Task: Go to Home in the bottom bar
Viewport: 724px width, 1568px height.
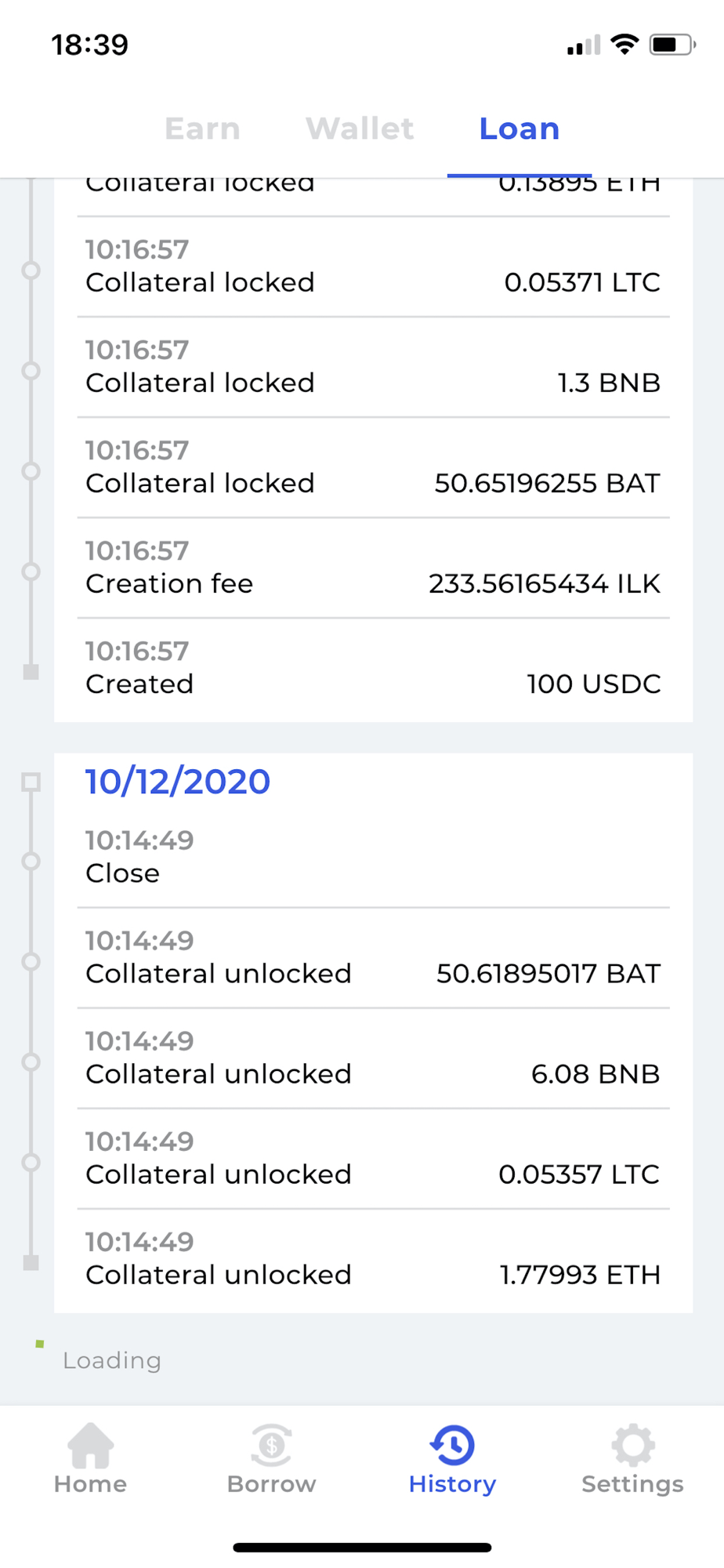Action: tap(90, 1460)
